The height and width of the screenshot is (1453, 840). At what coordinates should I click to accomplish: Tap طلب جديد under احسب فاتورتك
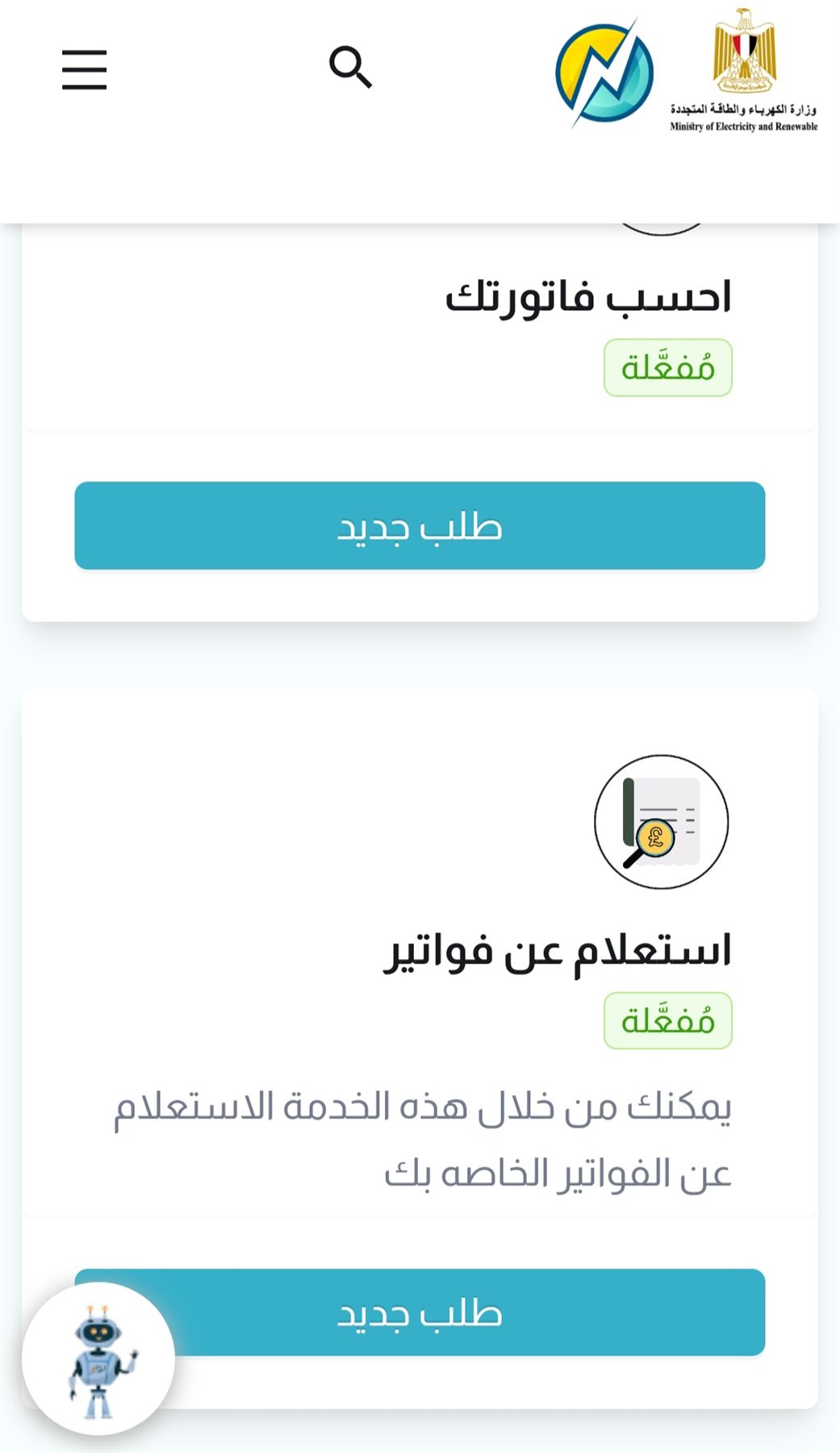pos(420,526)
